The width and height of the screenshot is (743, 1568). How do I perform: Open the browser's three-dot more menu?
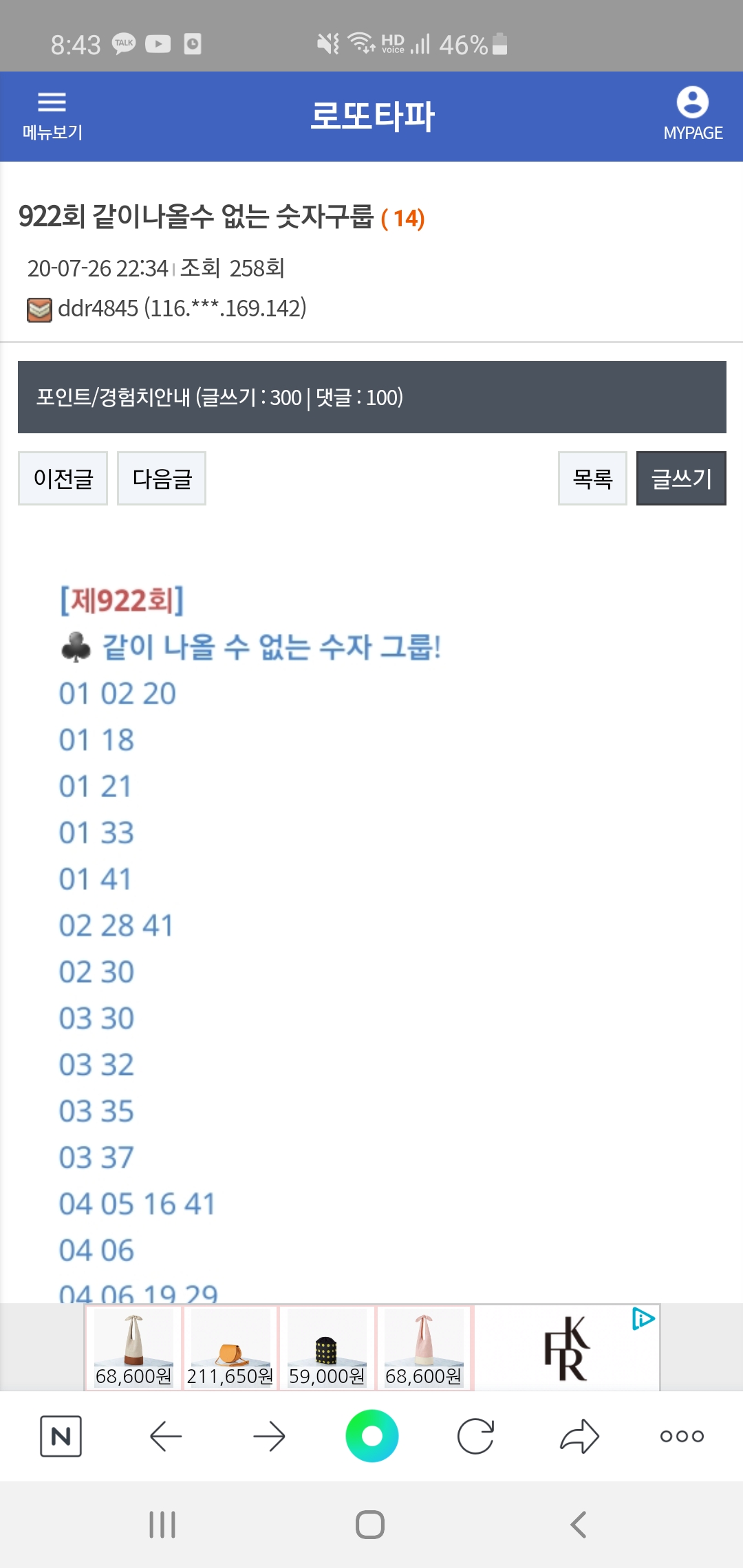682,1436
